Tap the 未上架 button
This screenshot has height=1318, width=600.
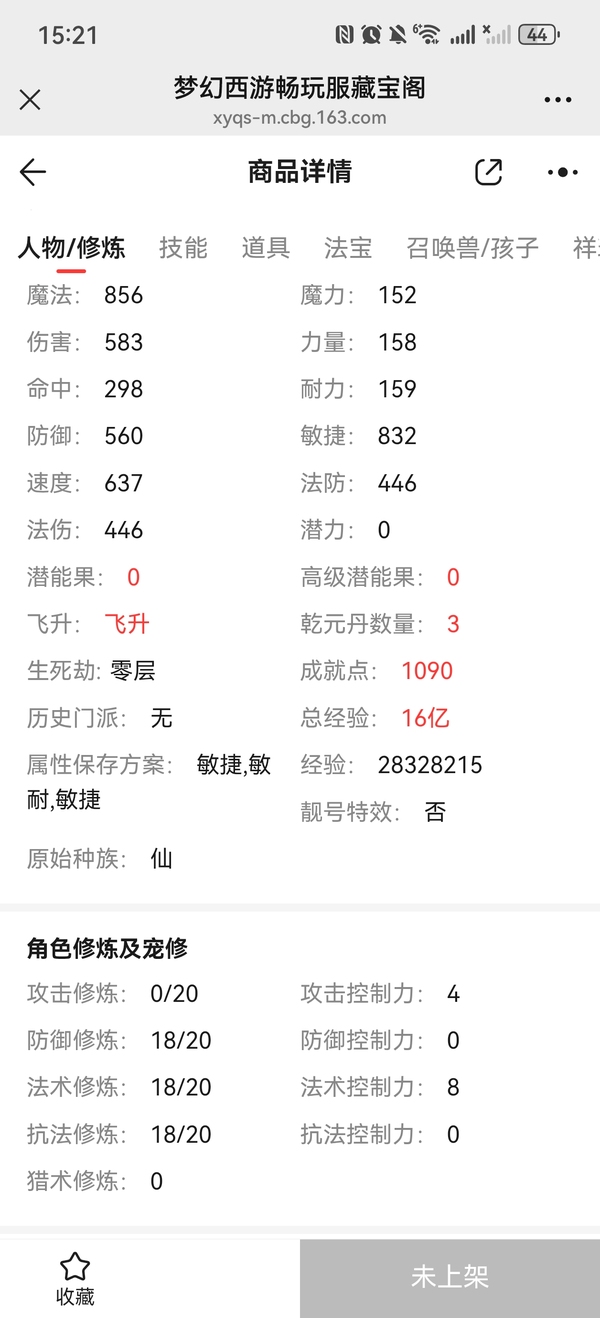pyautogui.click(x=450, y=1278)
